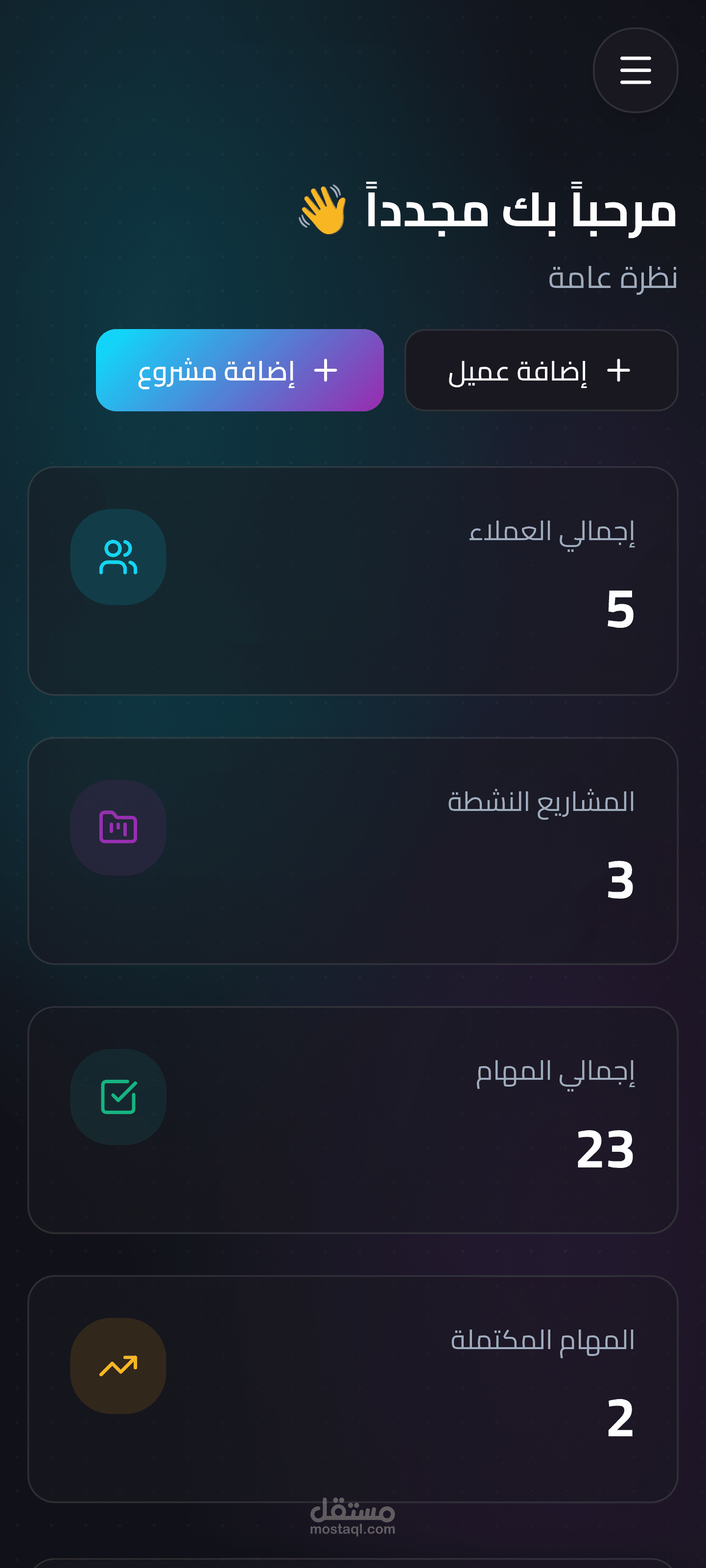The width and height of the screenshot is (706, 1568).
Task: Tap the إضافة عميل button
Action: [541, 370]
